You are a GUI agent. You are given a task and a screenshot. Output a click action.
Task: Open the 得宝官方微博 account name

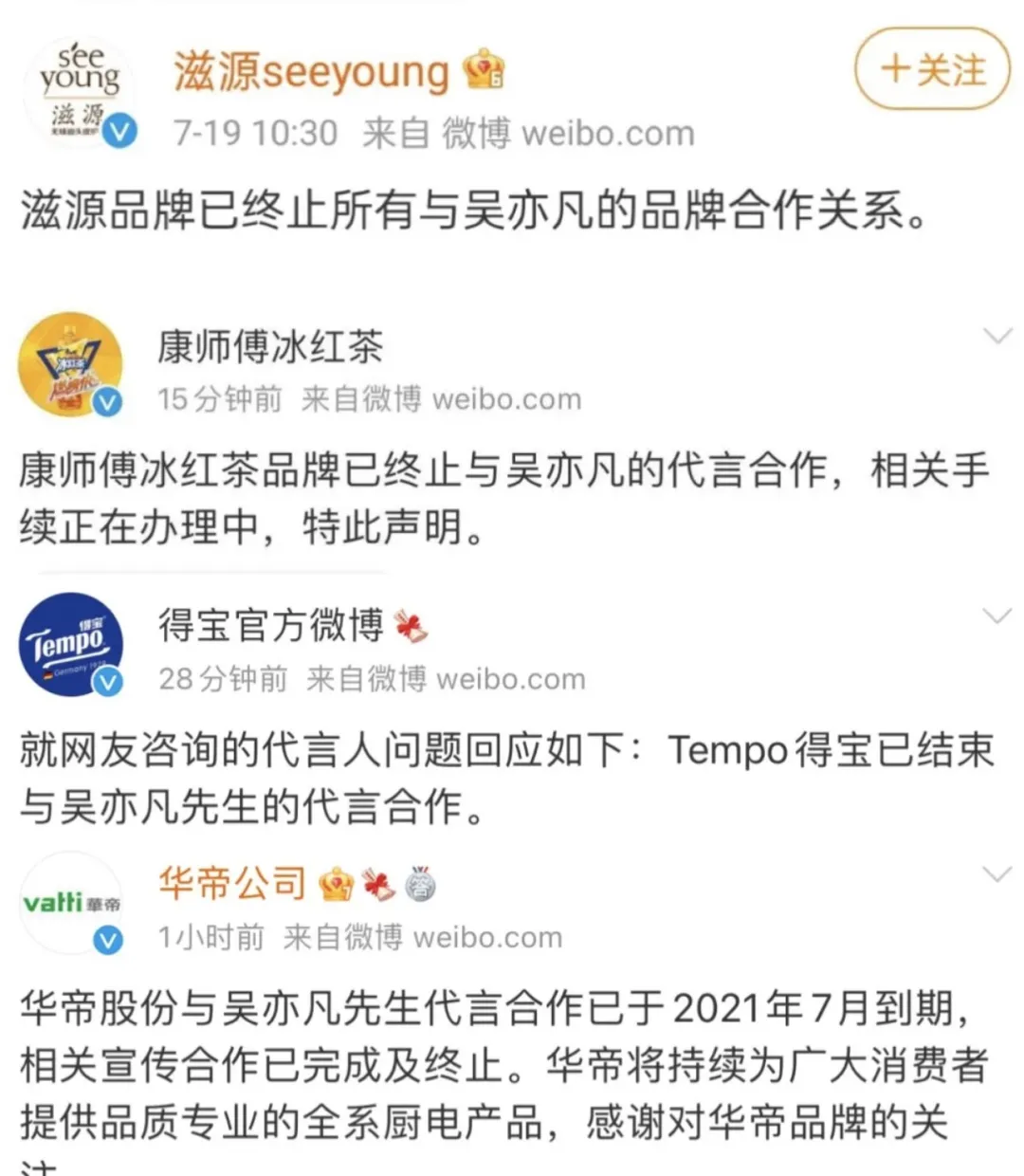272,626
